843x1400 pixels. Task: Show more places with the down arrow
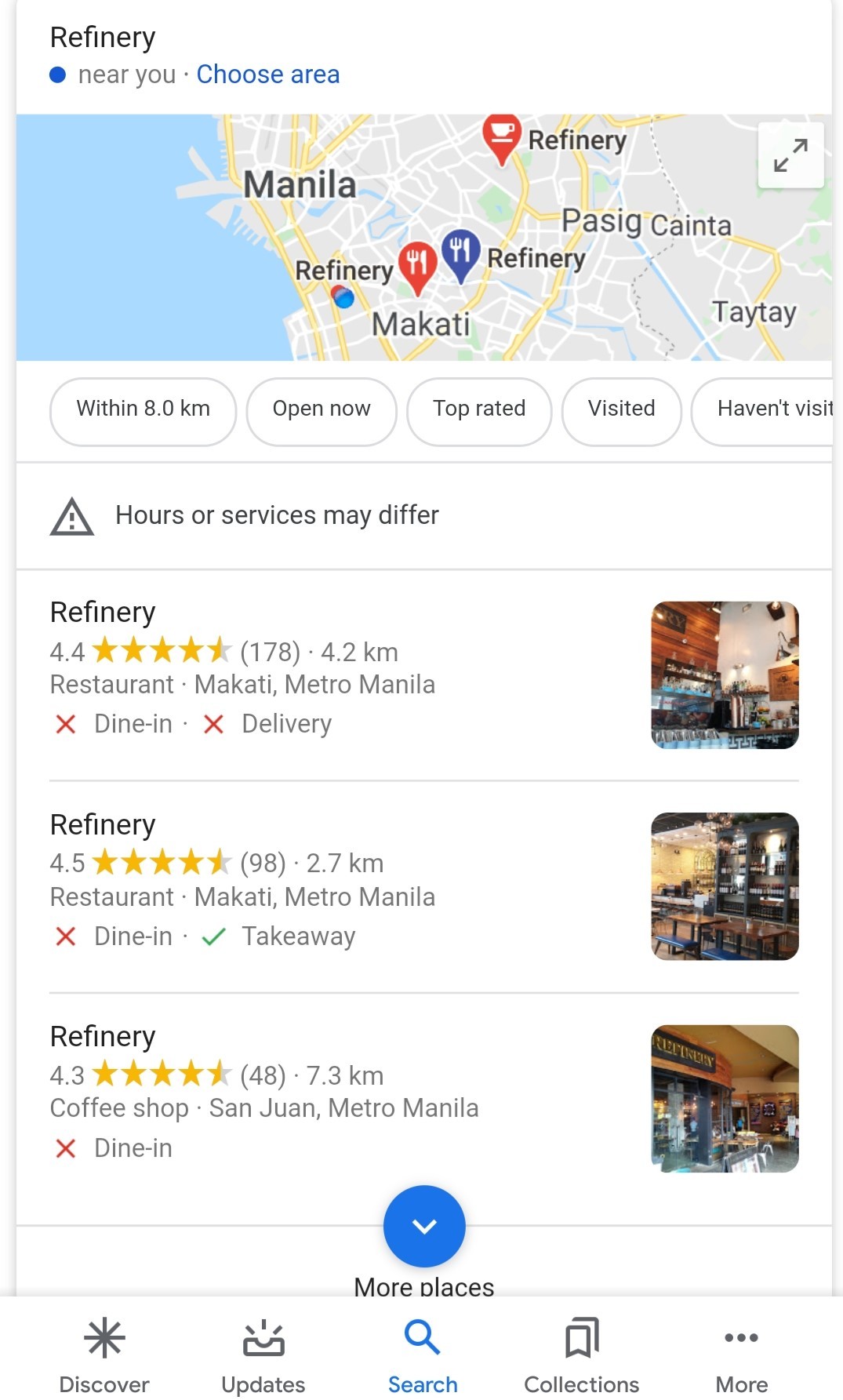[x=424, y=1226]
